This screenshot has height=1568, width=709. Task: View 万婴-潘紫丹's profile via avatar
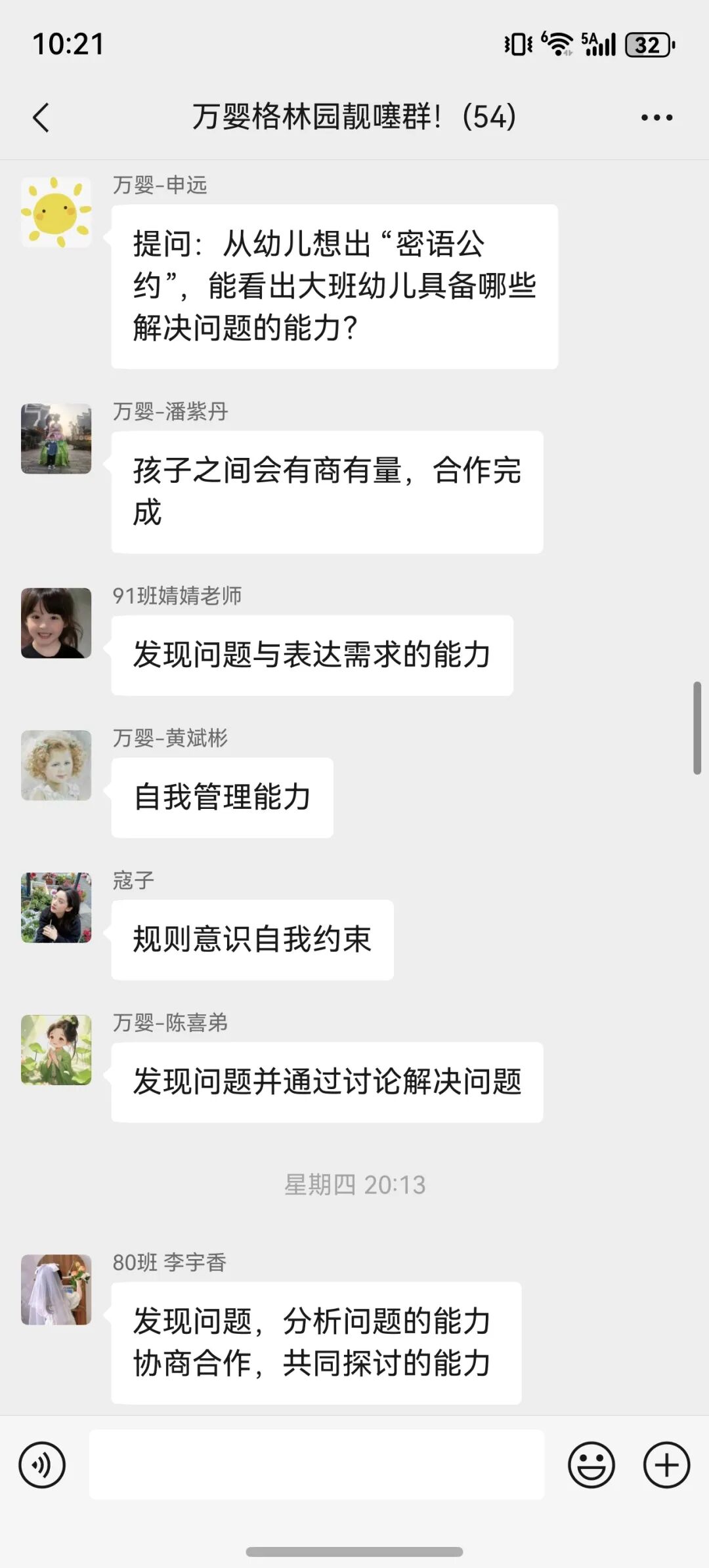[x=56, y=438]
